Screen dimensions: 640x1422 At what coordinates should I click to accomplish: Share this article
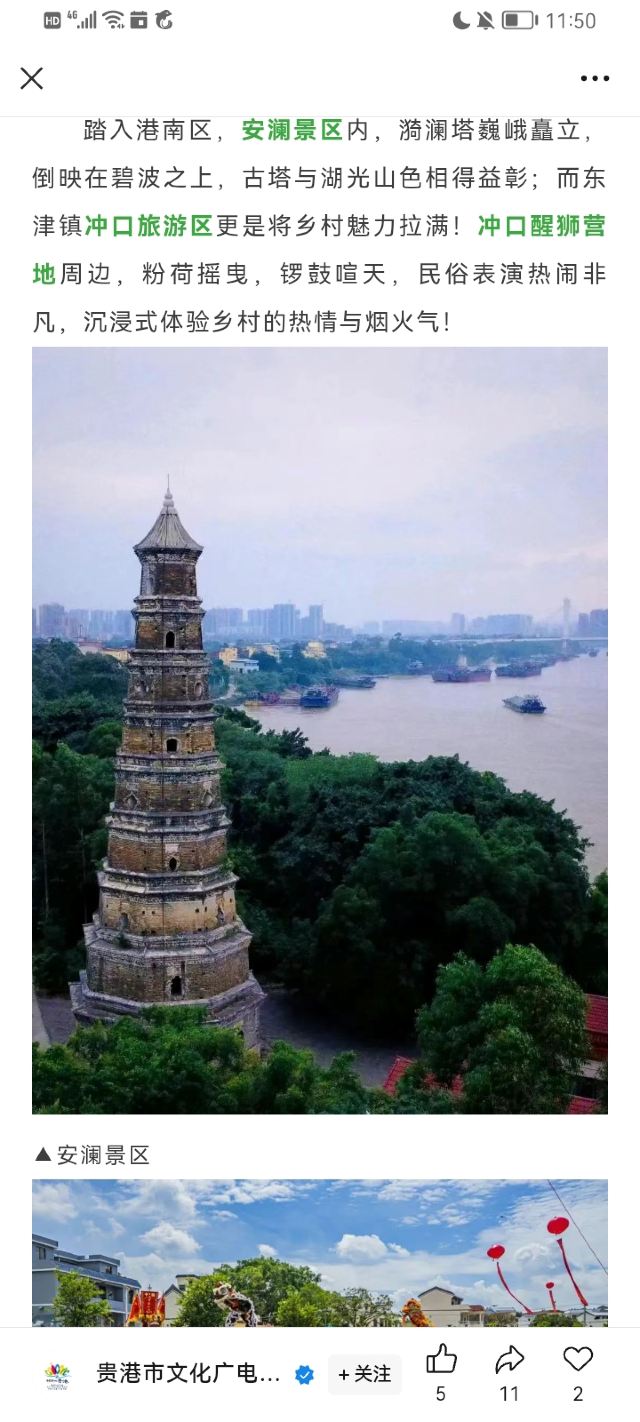(x=510, y=1360)
